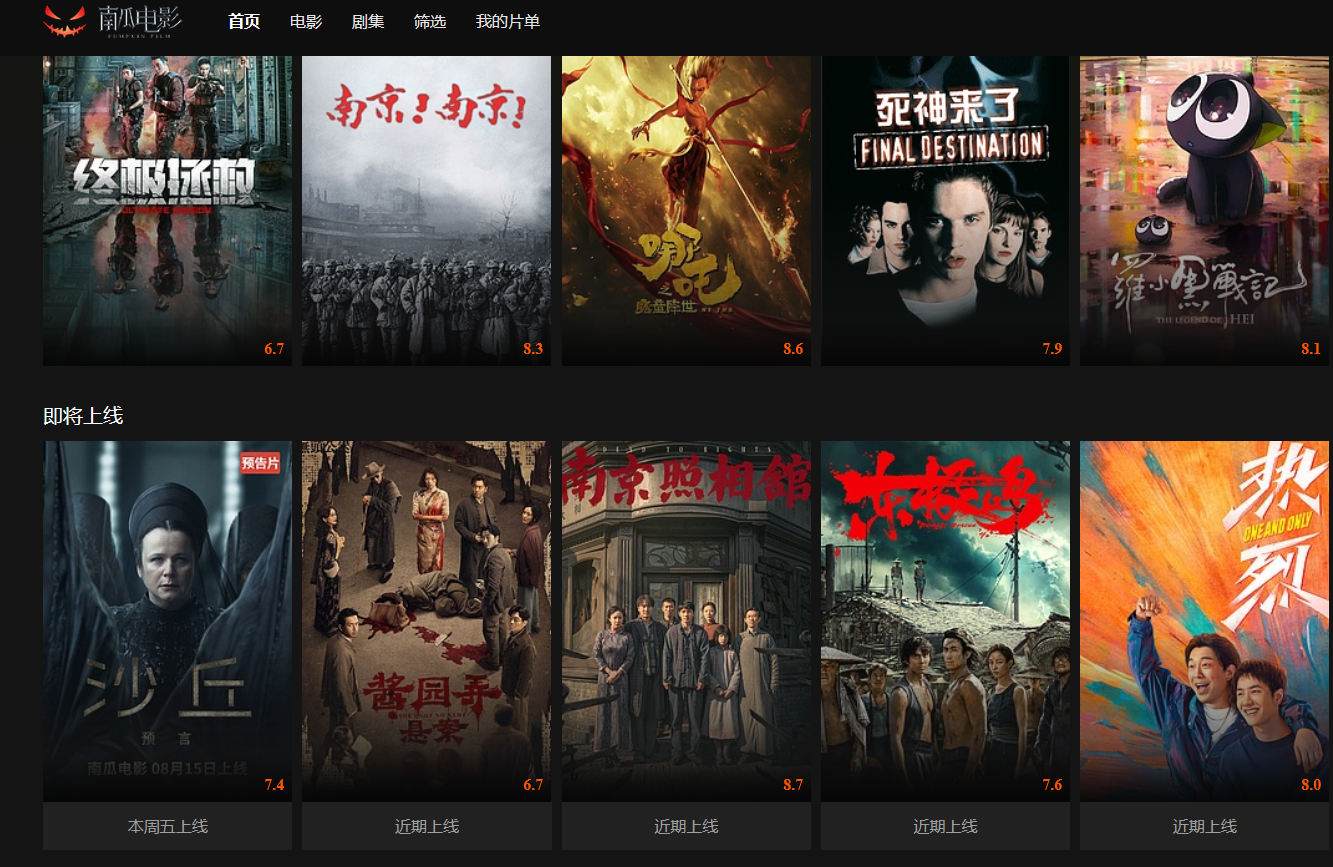Image resolution: width=1333 pixels, height=867 pixels.
Task: Go to the 剧集 section
Action: click(368, 21)
